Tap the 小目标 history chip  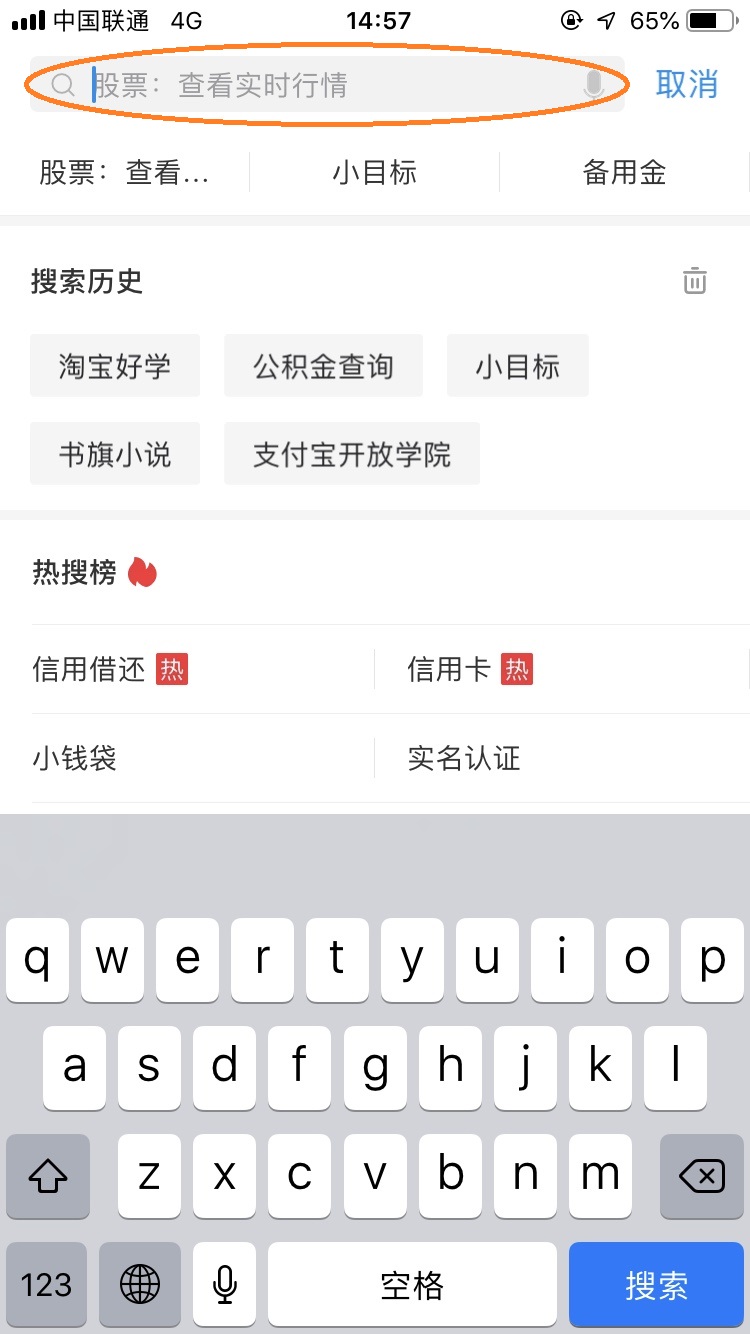518,366
